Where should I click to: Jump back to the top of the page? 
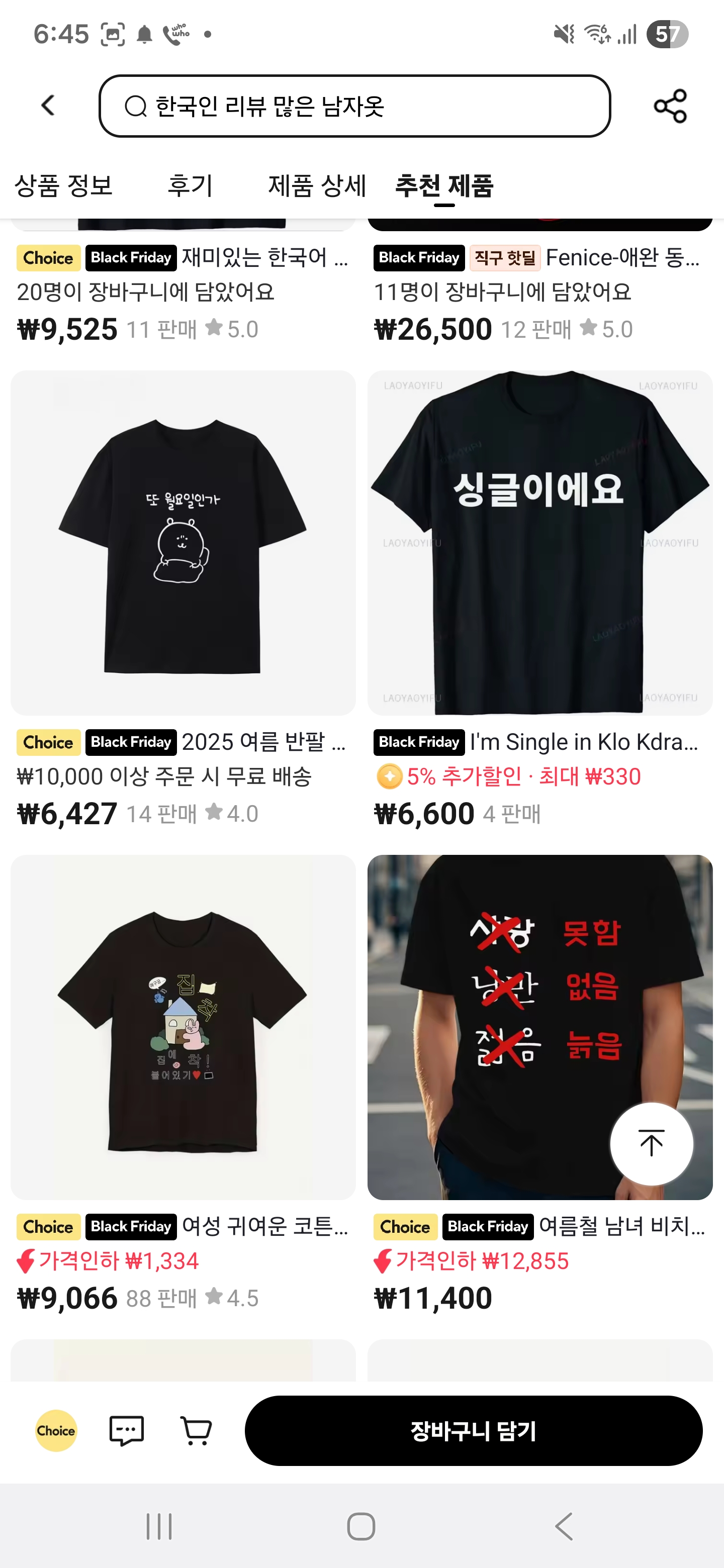click(651, 1144)
